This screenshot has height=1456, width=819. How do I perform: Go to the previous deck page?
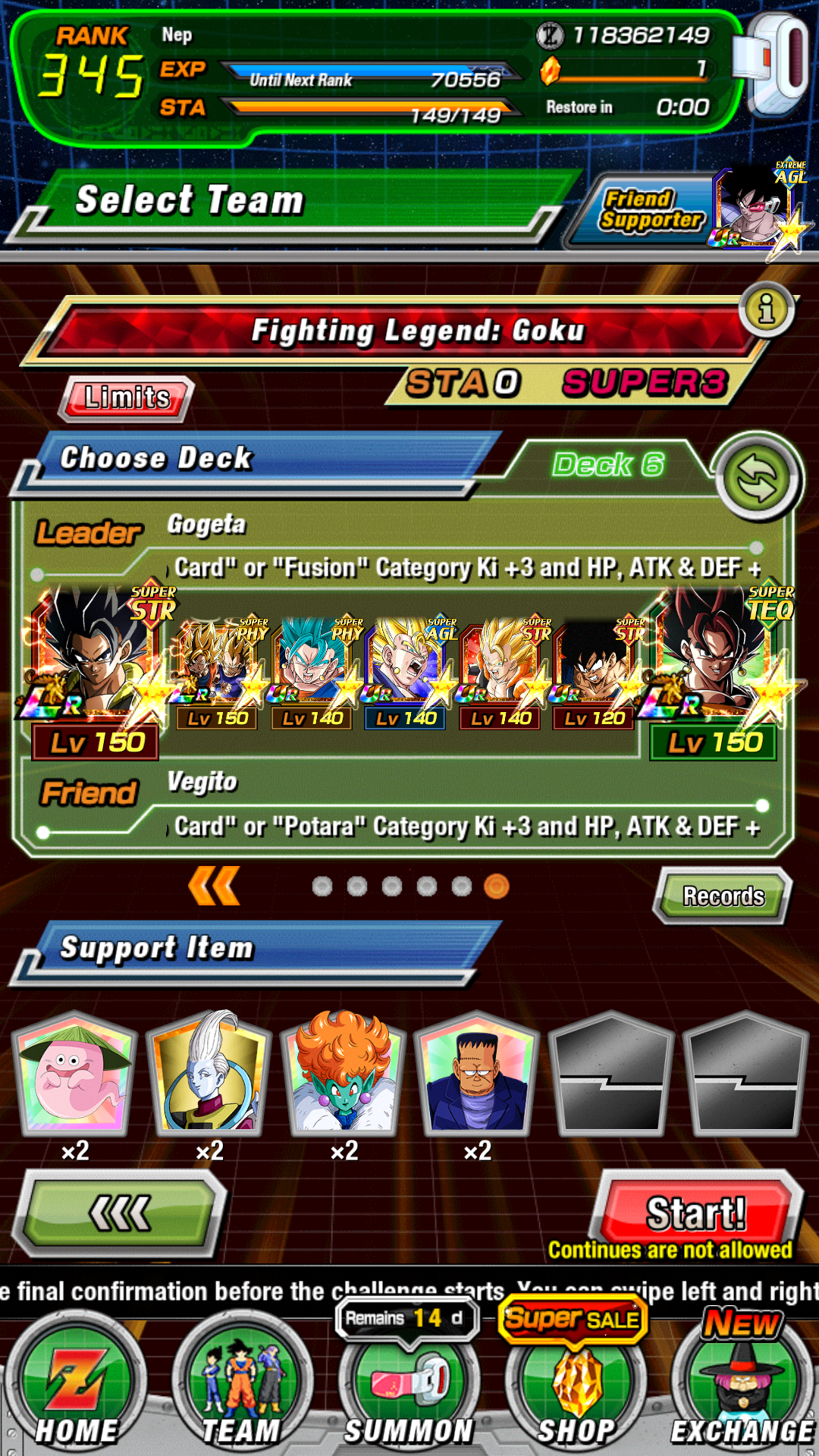tap(214, 886)
